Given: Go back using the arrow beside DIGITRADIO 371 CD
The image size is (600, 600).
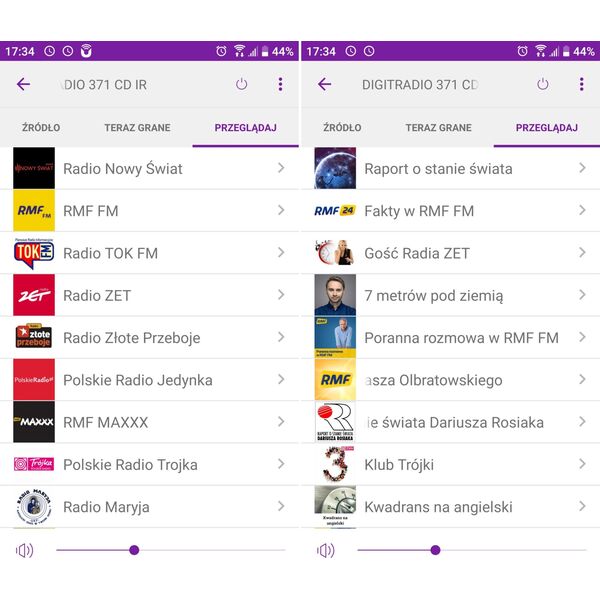Looking at the screenshot, I should click(x=324, y=85).
